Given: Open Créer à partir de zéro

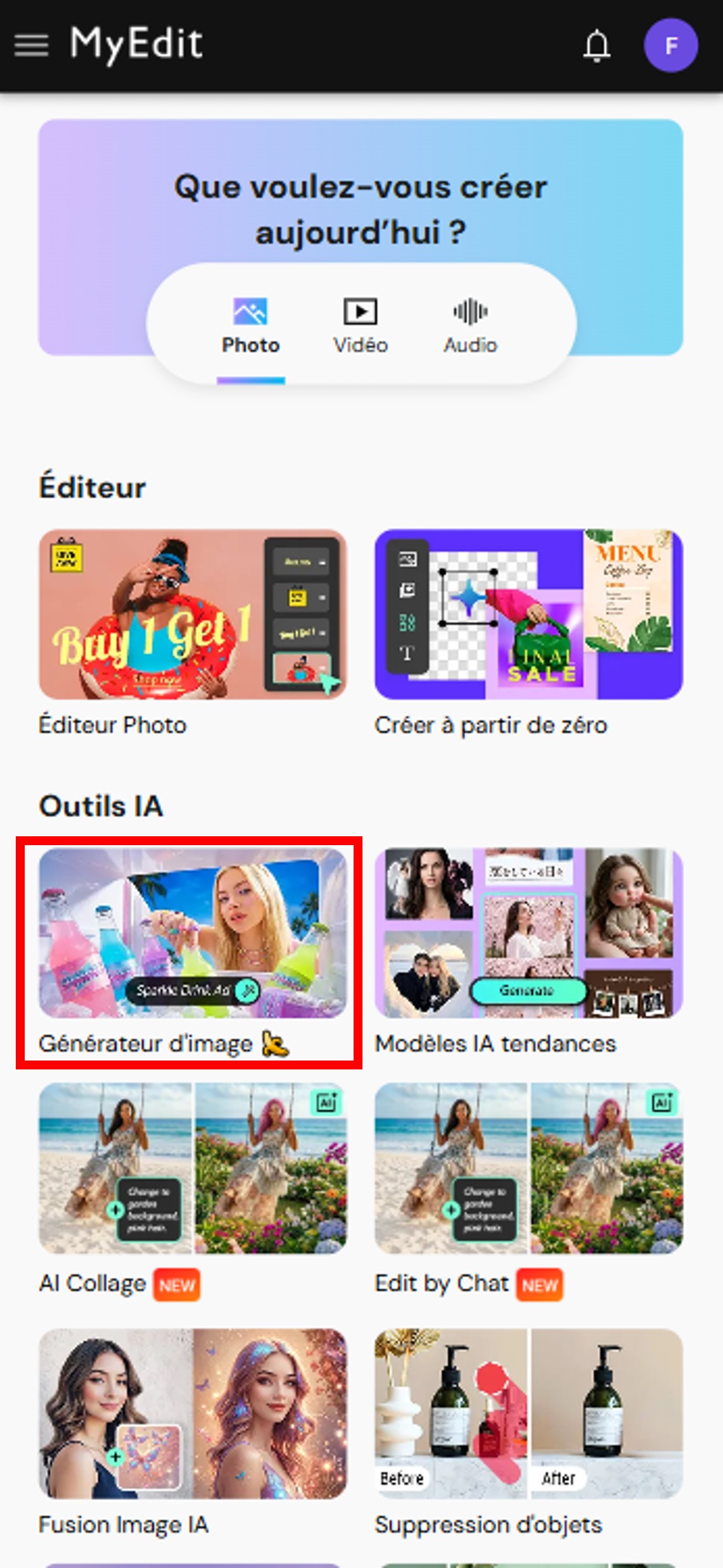Looking at the screenshot, I should (x=528, y=613).
